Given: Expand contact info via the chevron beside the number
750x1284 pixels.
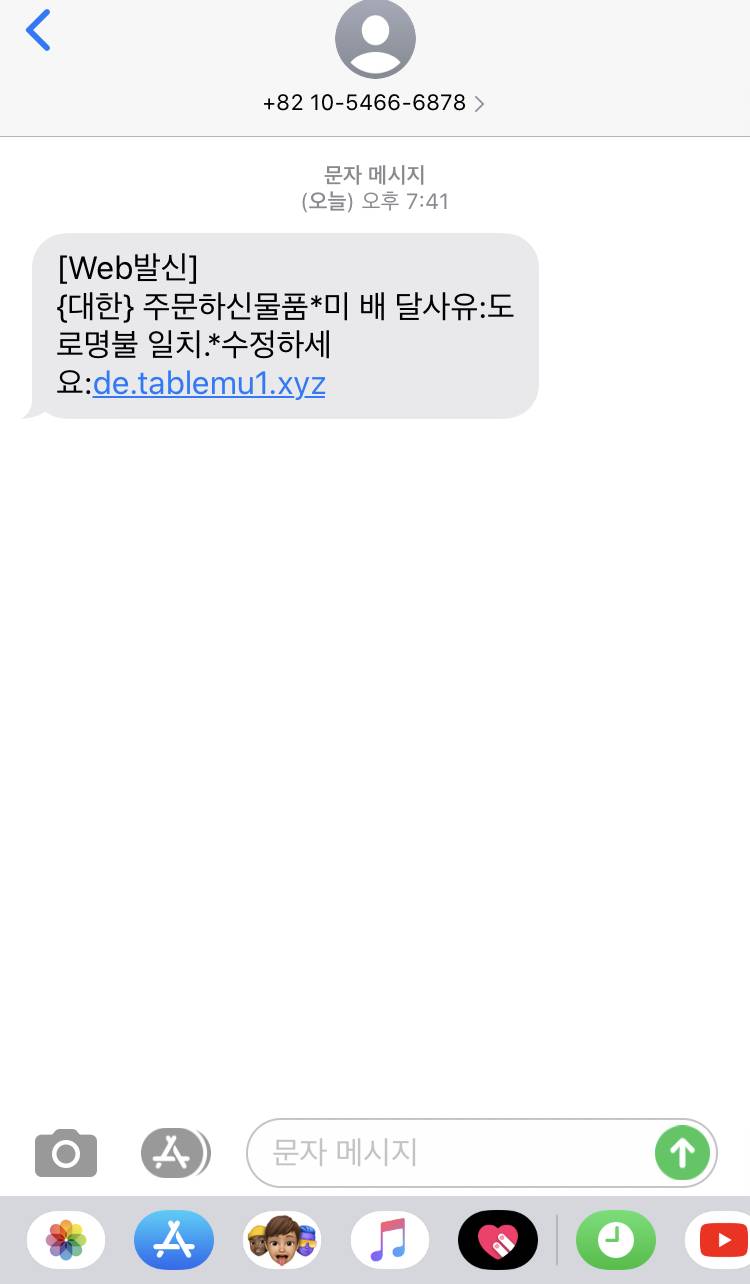Looking at the screenshot, I should coord(480,103).
